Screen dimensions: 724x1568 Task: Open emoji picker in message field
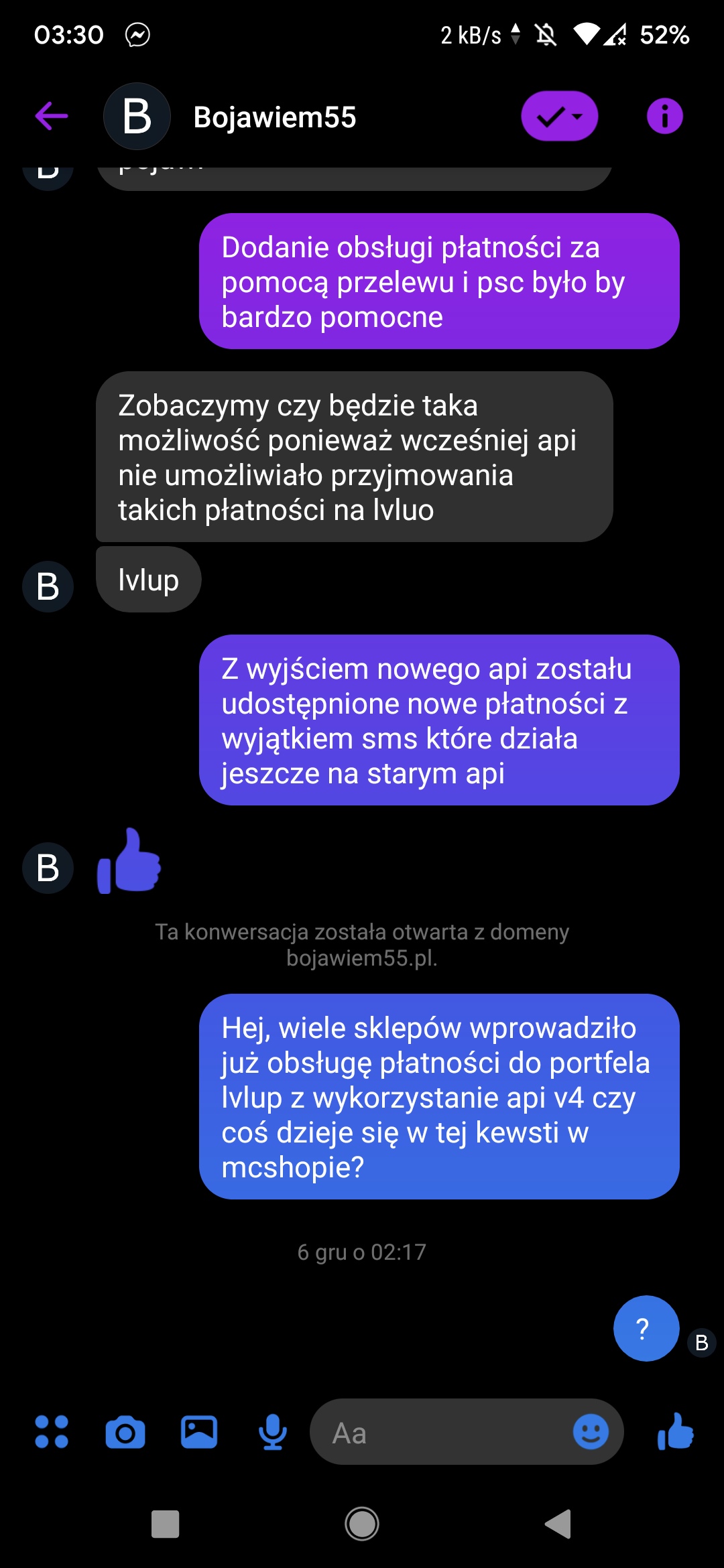click(591, 1432)
